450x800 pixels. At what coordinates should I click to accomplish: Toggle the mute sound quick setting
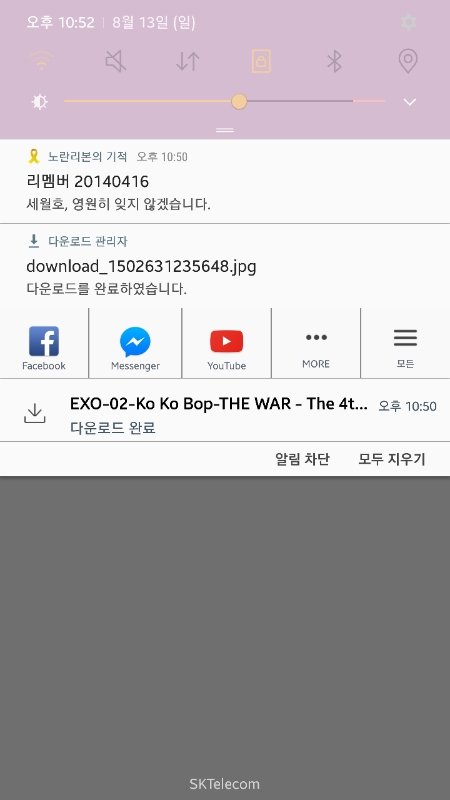[115, 62]
